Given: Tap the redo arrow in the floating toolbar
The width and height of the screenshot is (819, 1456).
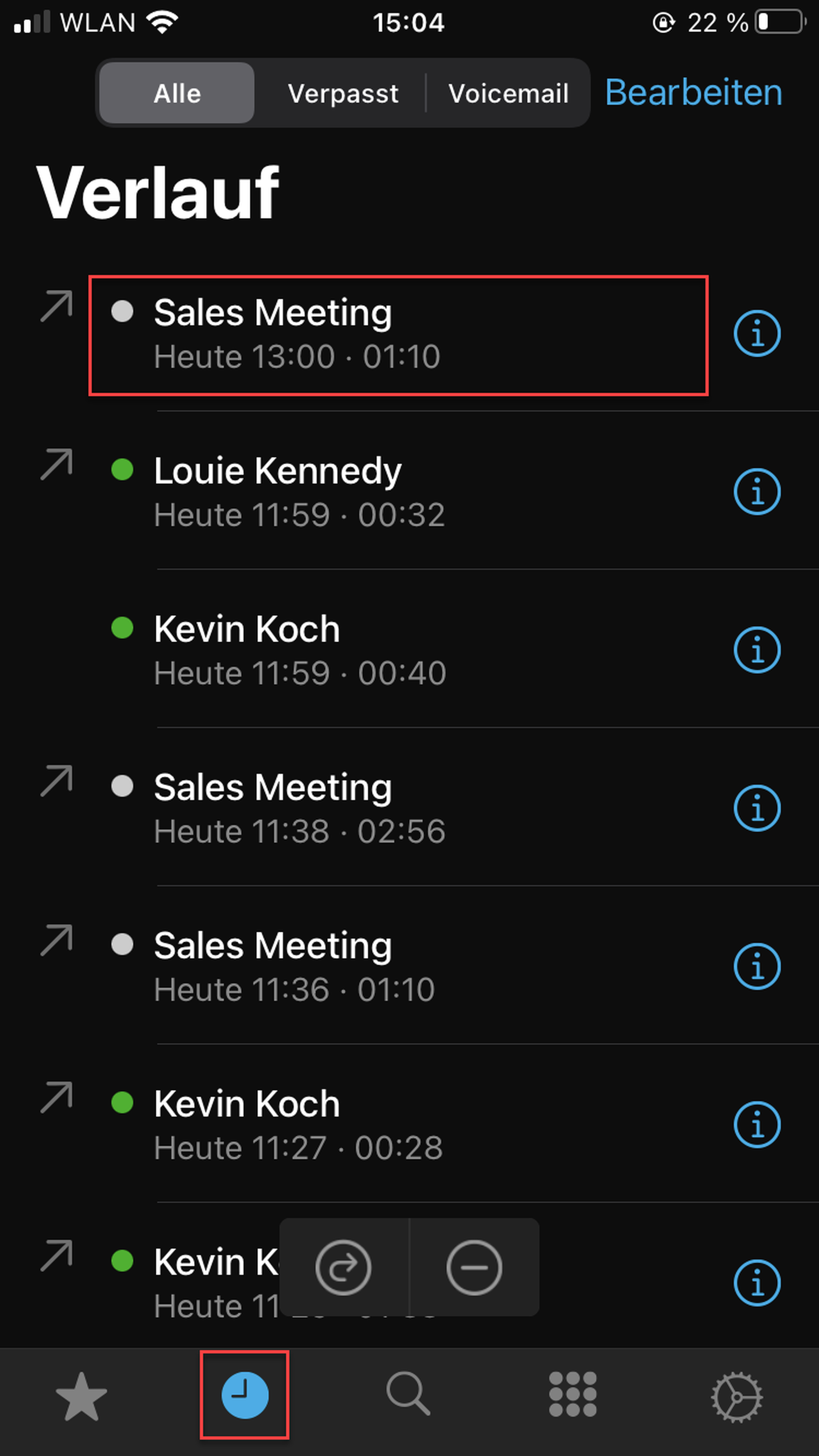Looking at the screenshot, I should tap(343, 1268).
